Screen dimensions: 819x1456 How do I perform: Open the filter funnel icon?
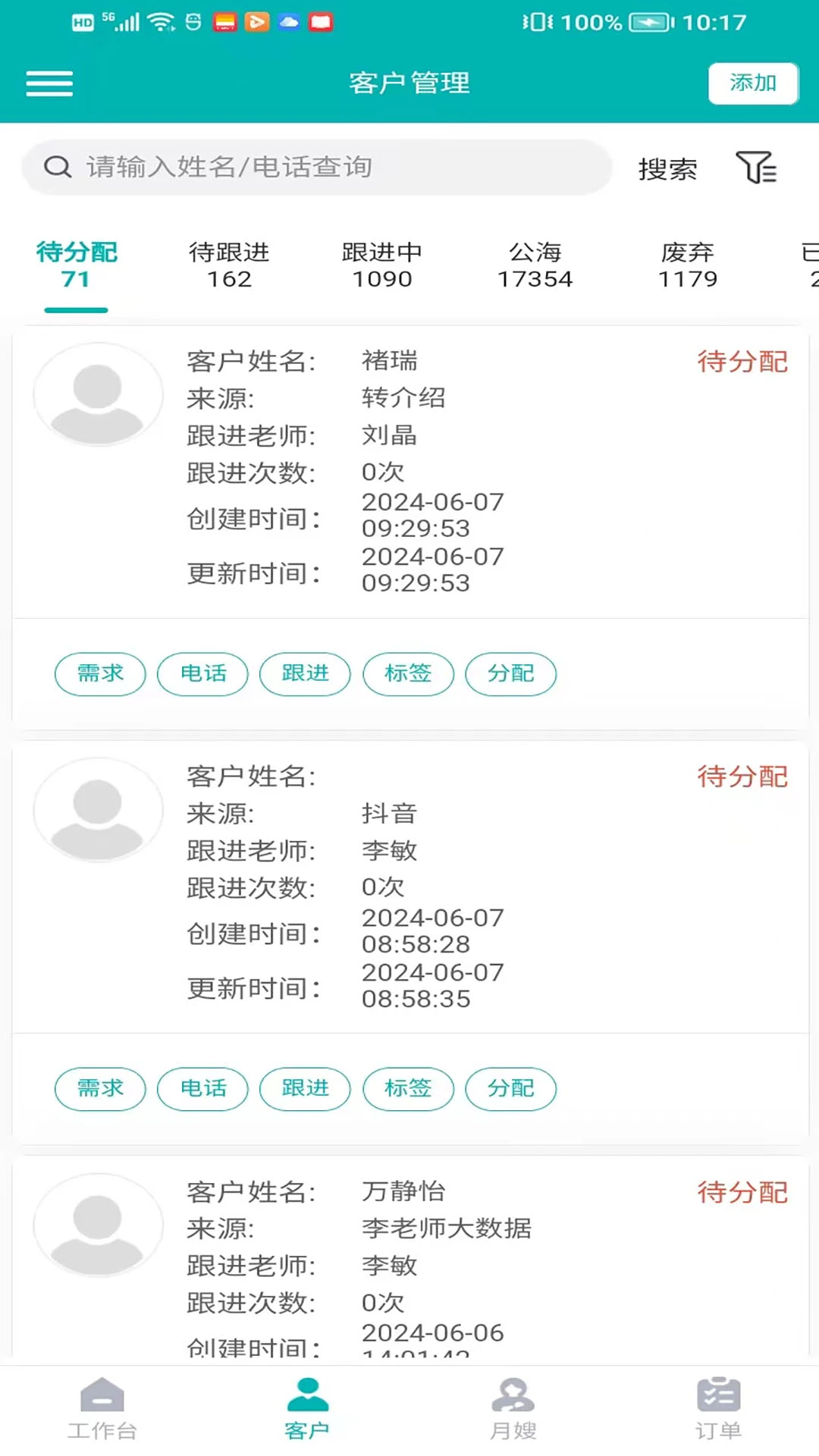(x=757, y=168)
